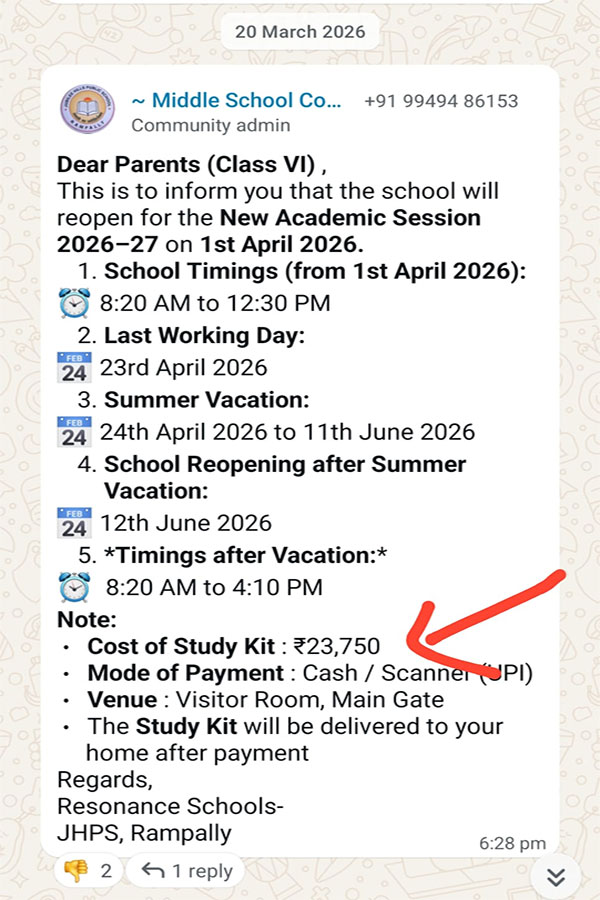Jump to latest messages with double chevron
The width and height of the screenshot is (600, 900).
[557, 877]
